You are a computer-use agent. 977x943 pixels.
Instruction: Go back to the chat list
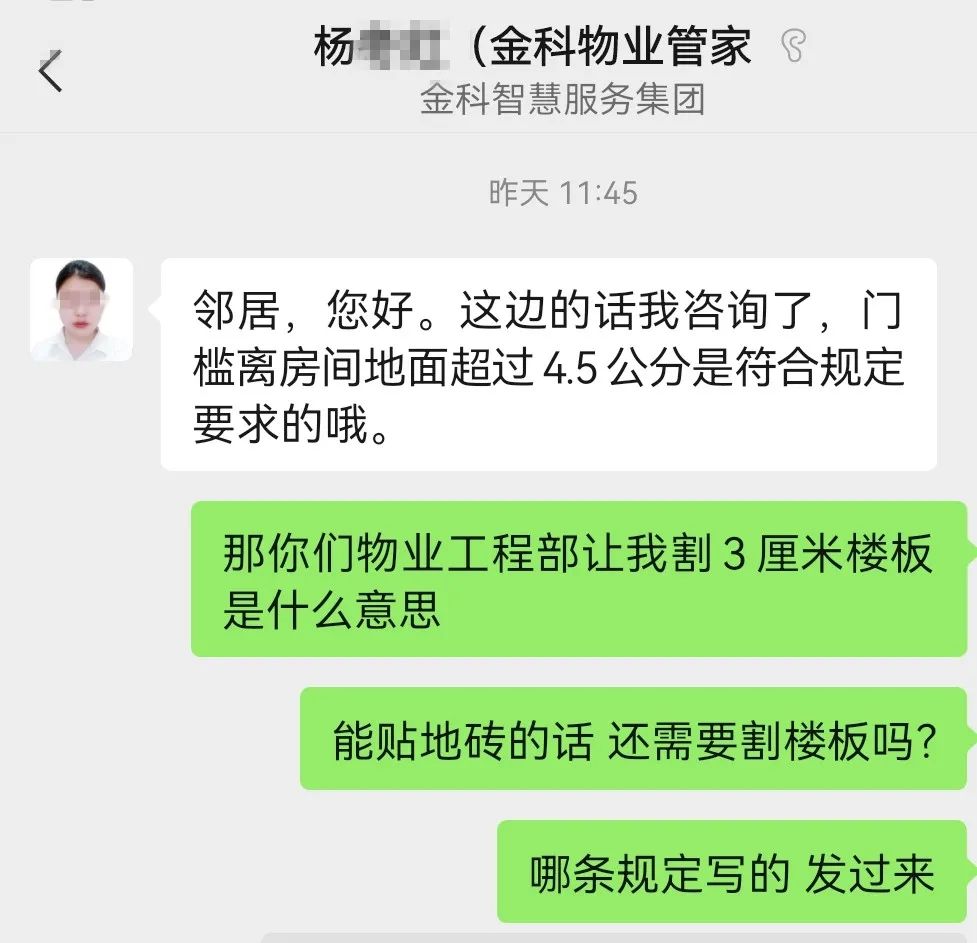tap(50, 71)
